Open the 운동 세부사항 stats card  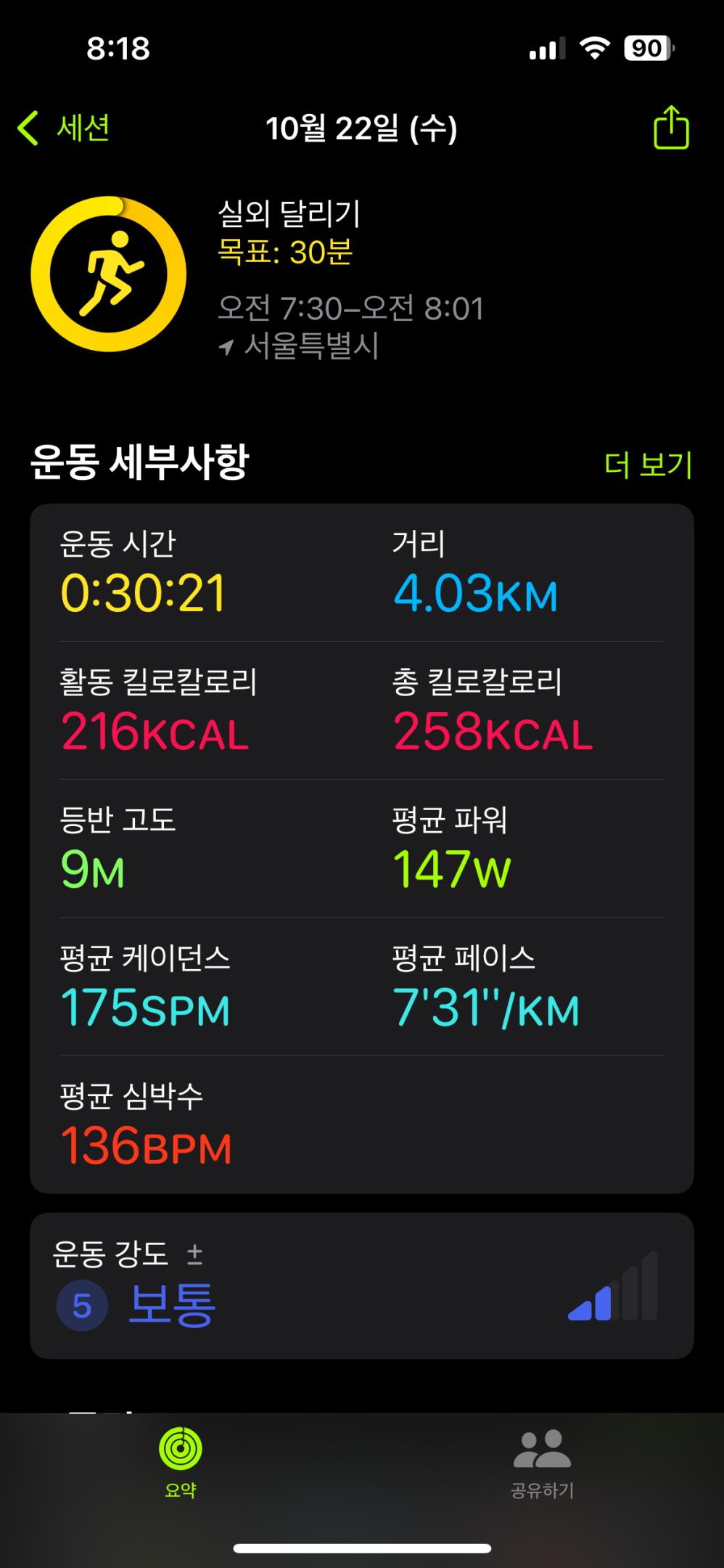361,848
